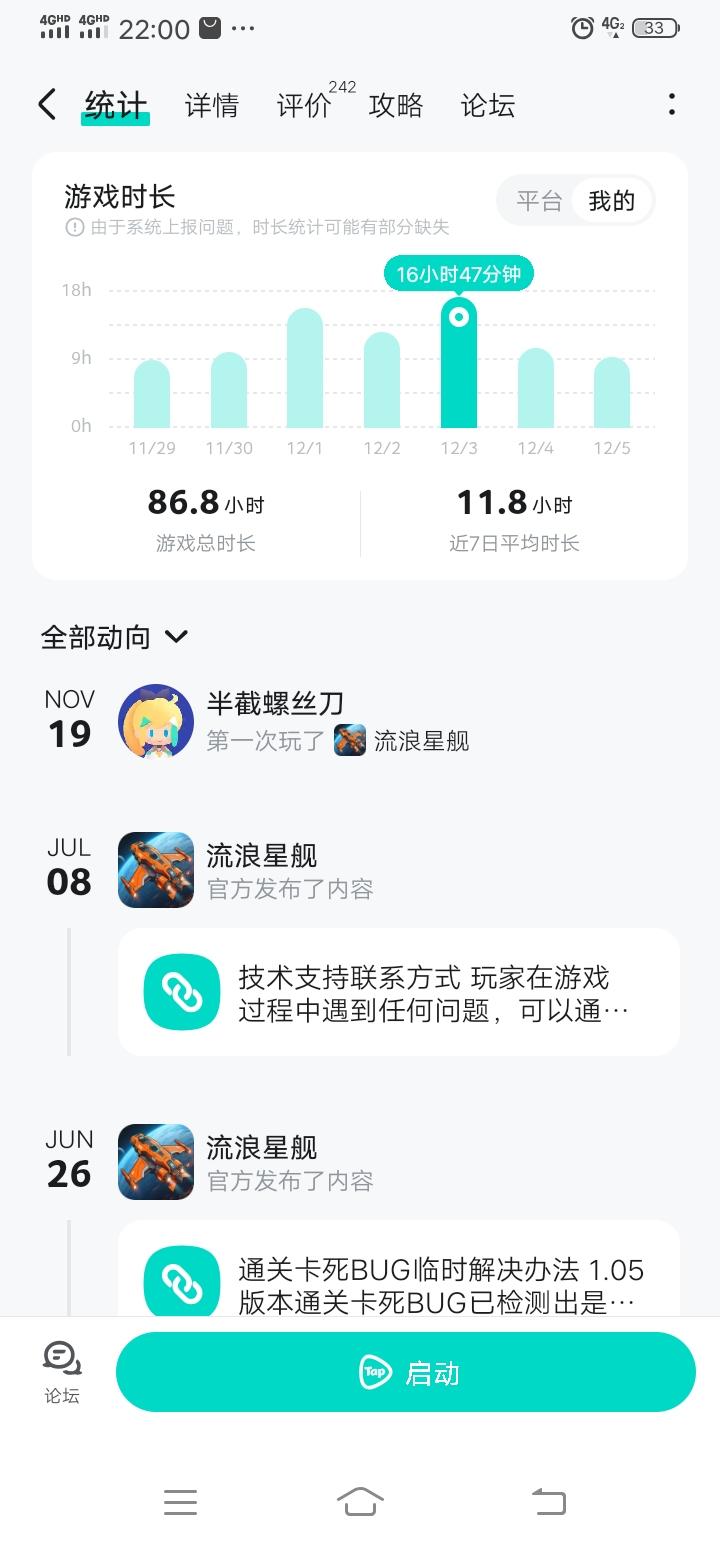Tap the home button in the navigation bar
Viewport: 720px width, 1544px height.
click(x=360, y=1501)
